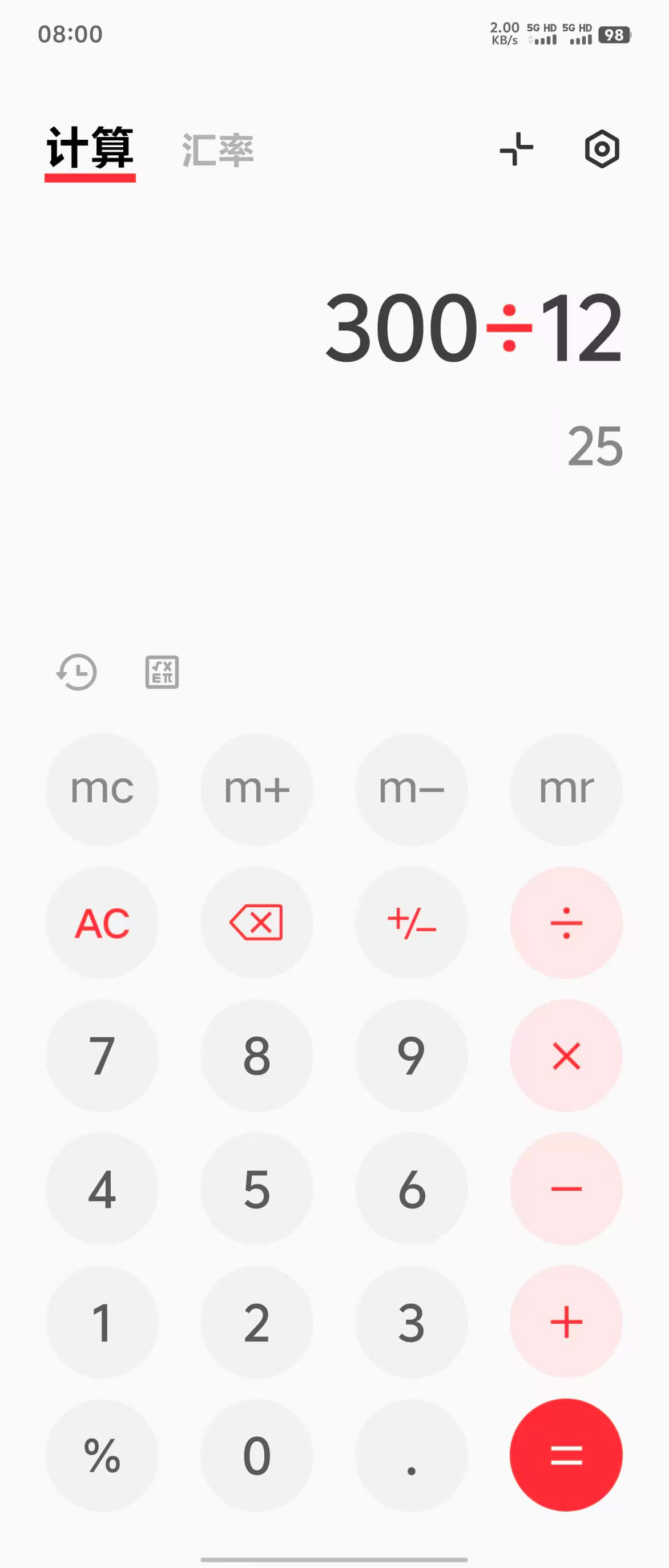Recall memory with mr
The image size is (669, 1568).
coord(566,790)
